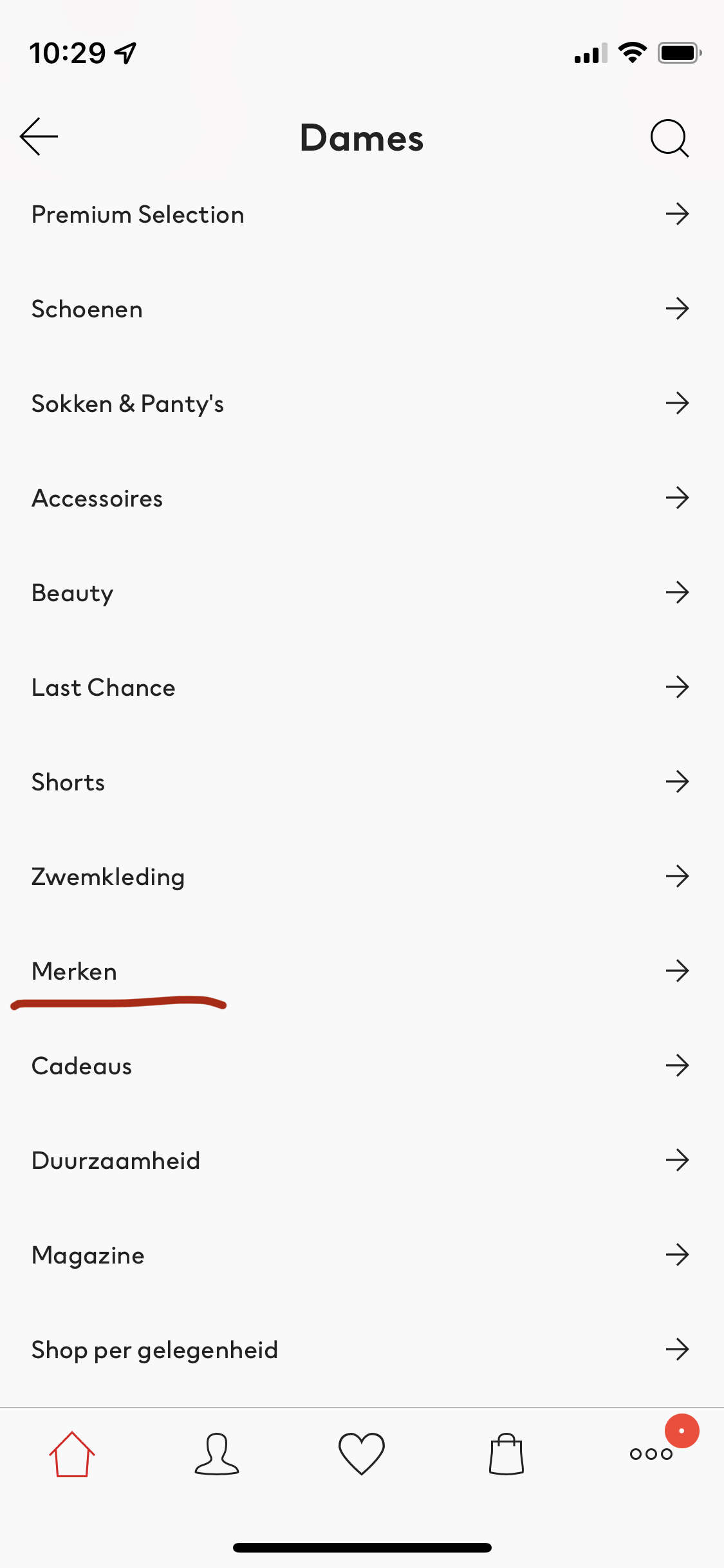
Task: Open the search magnifier icon
Action: coord(669,138)
